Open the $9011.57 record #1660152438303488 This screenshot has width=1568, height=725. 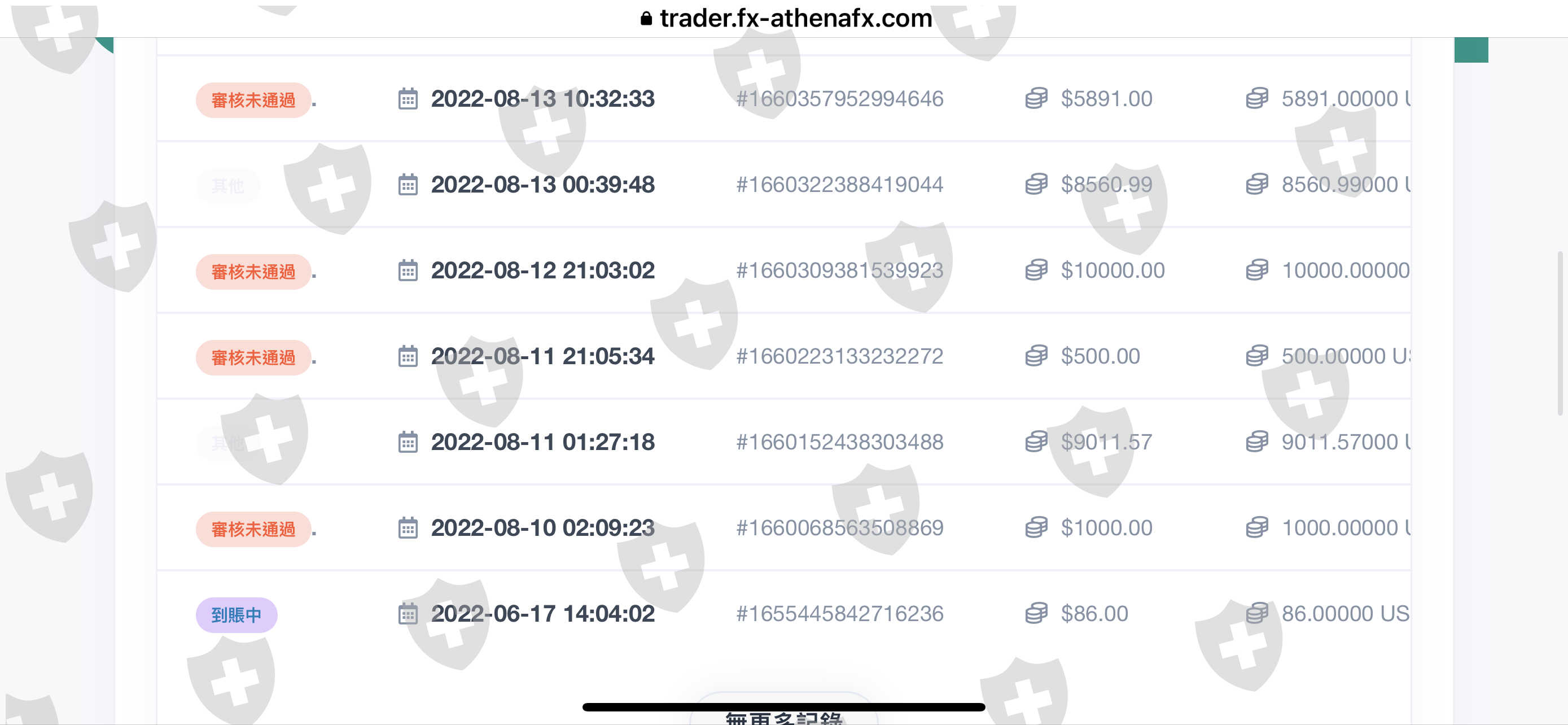pos(783,442)
